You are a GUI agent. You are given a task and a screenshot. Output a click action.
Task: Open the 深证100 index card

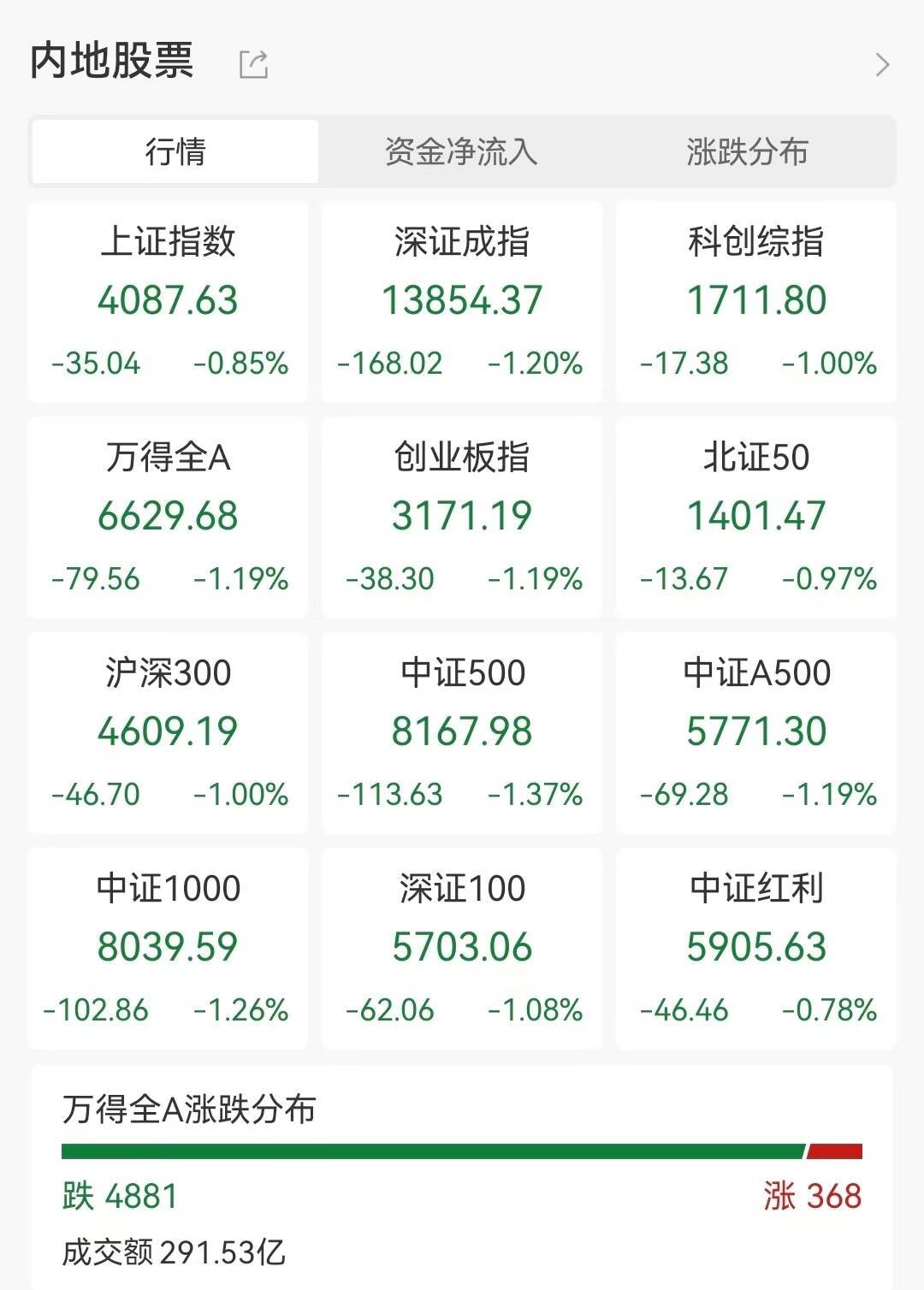(x=462, y=948)
